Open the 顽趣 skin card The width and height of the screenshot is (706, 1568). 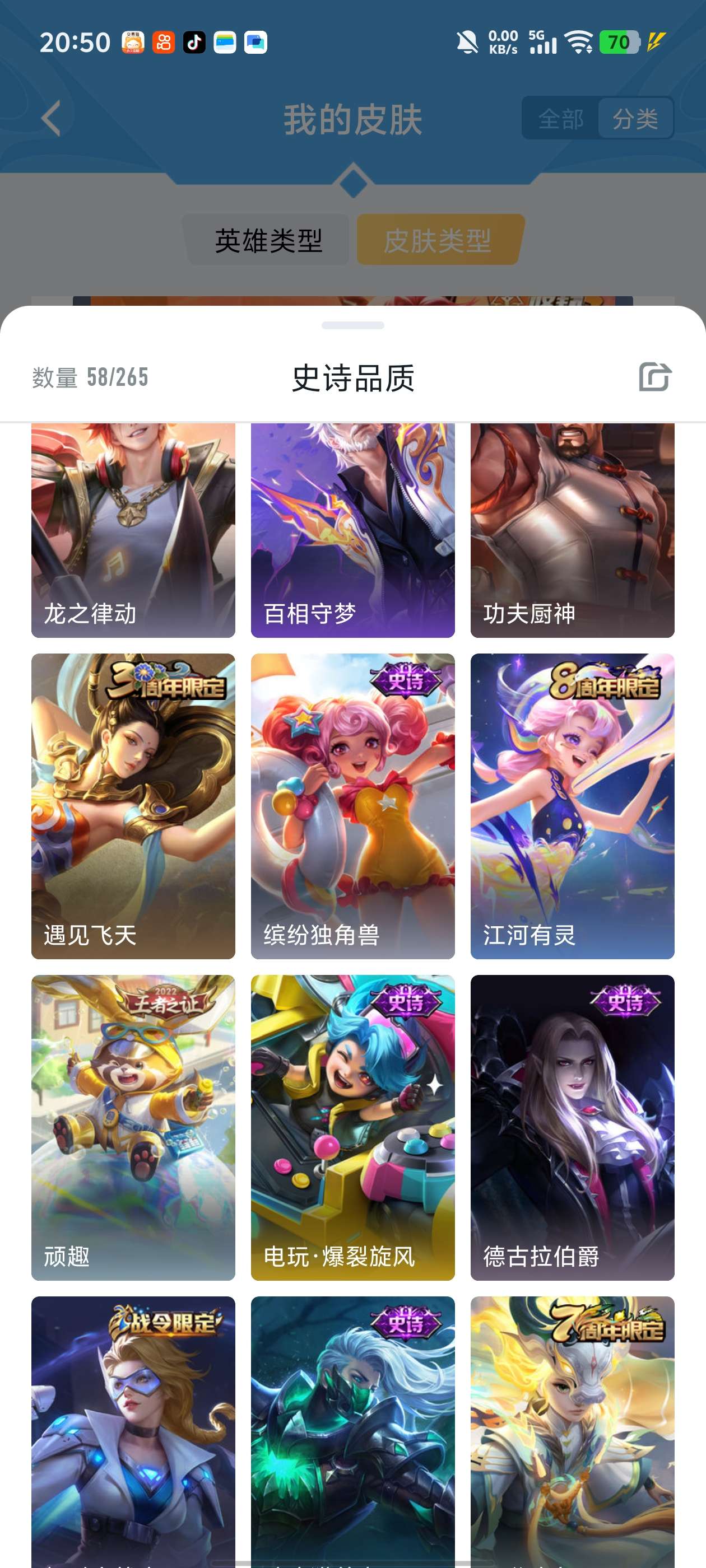point(133,1127)
